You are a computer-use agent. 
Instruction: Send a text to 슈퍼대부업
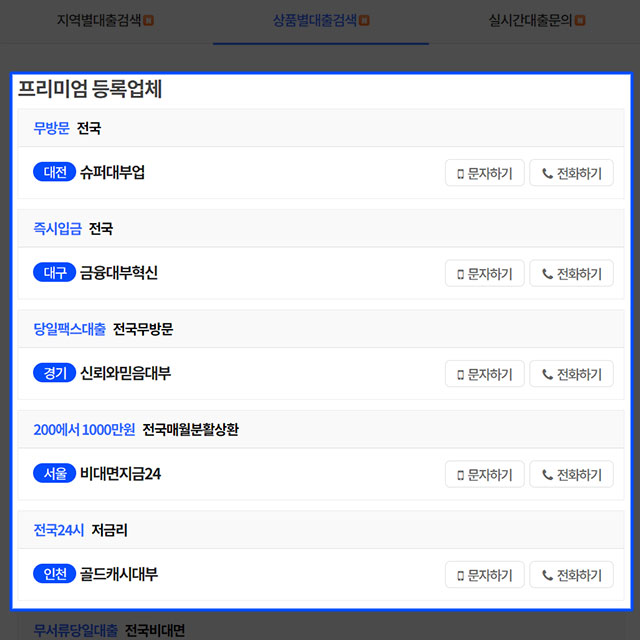pos(484,173)
